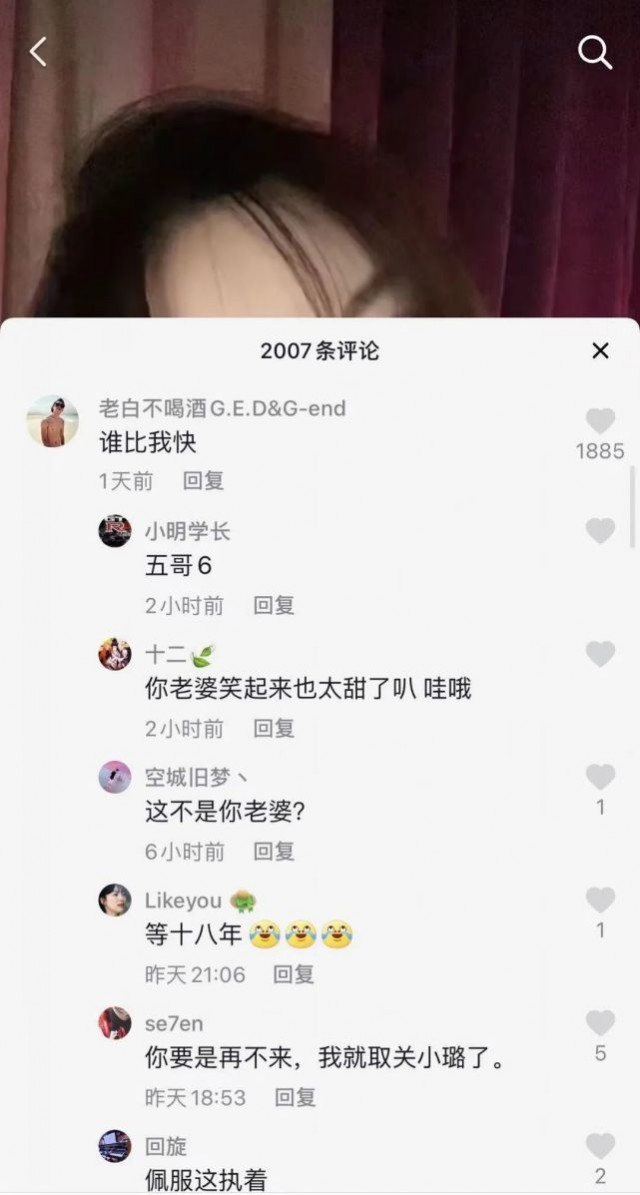Image resolution: width=640 pixels, height=1195 pixels.
Task: Like 小明学长's comment 五哥6
Action: [600, 531]
